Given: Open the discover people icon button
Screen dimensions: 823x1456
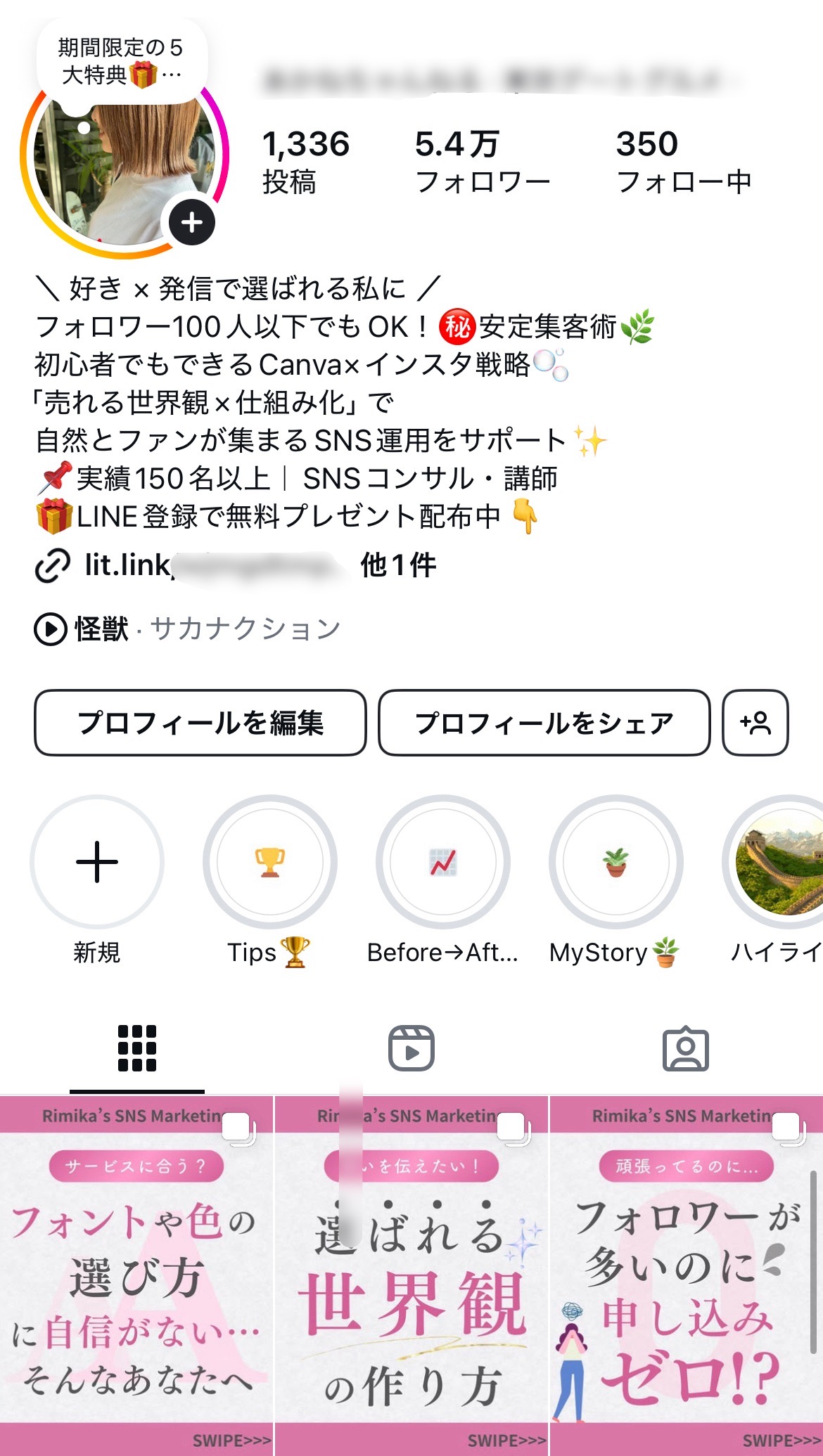Looking at the screenshot, I should coord(755,723).
